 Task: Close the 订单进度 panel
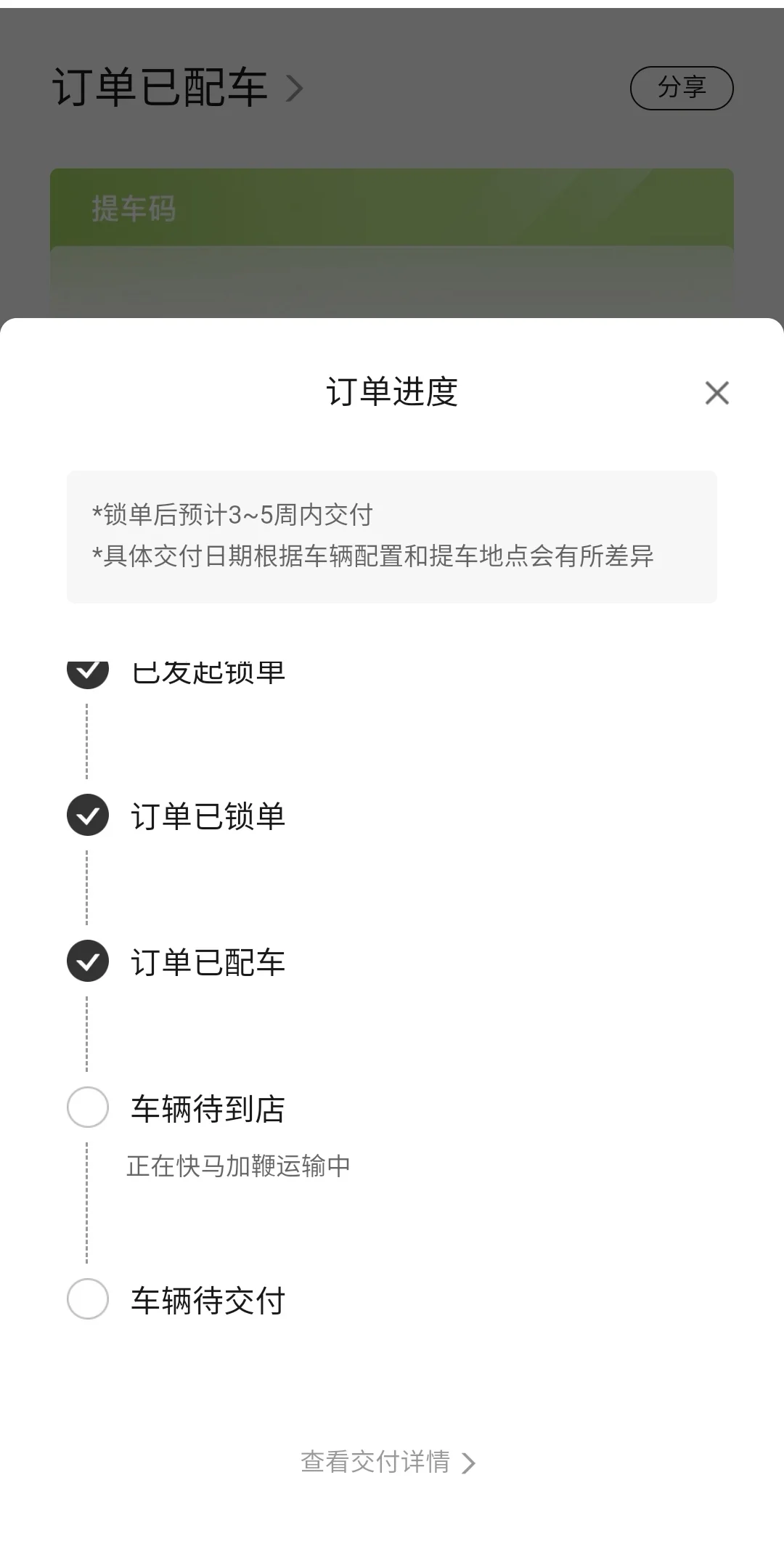716,393
